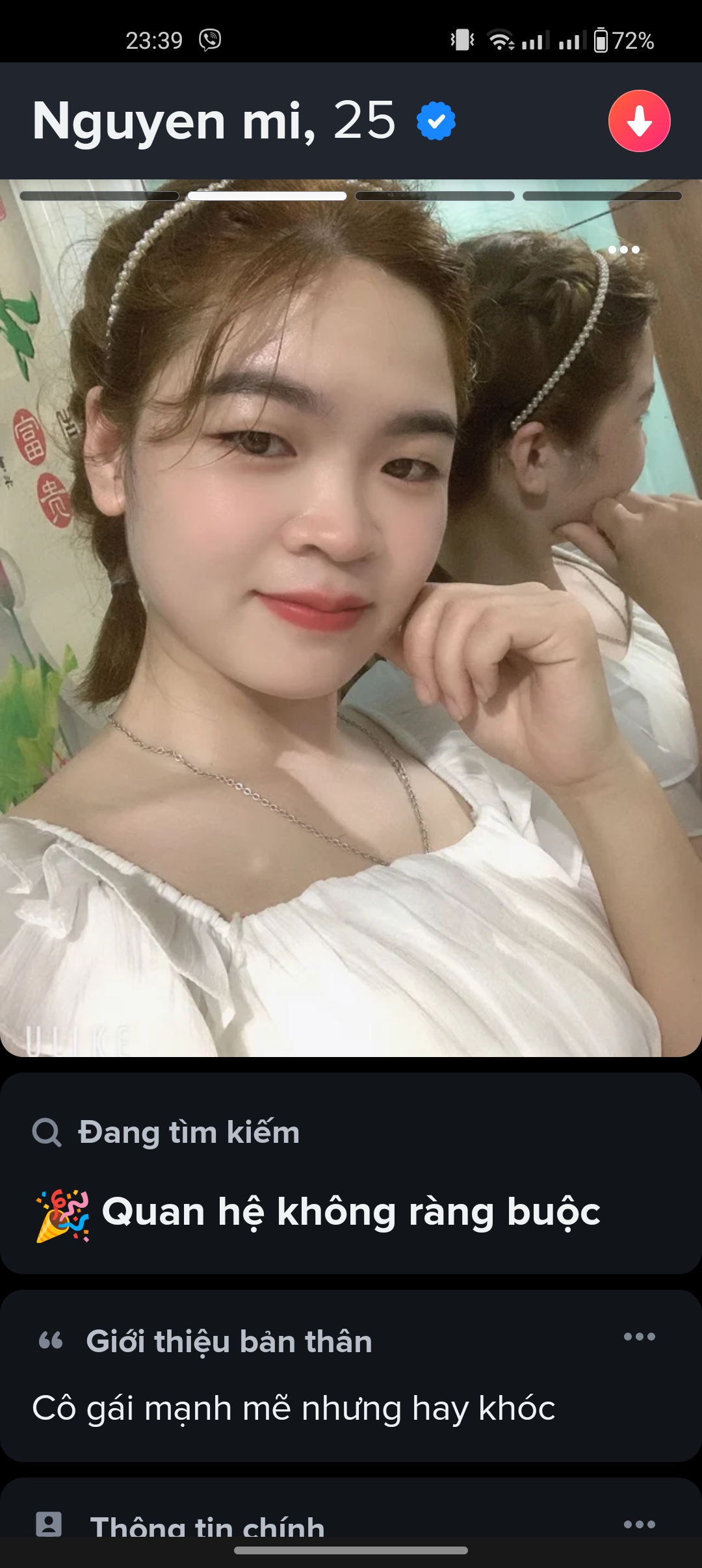
Task: Open overflow menu on the profile photo
Action: [x=623, y=249]
